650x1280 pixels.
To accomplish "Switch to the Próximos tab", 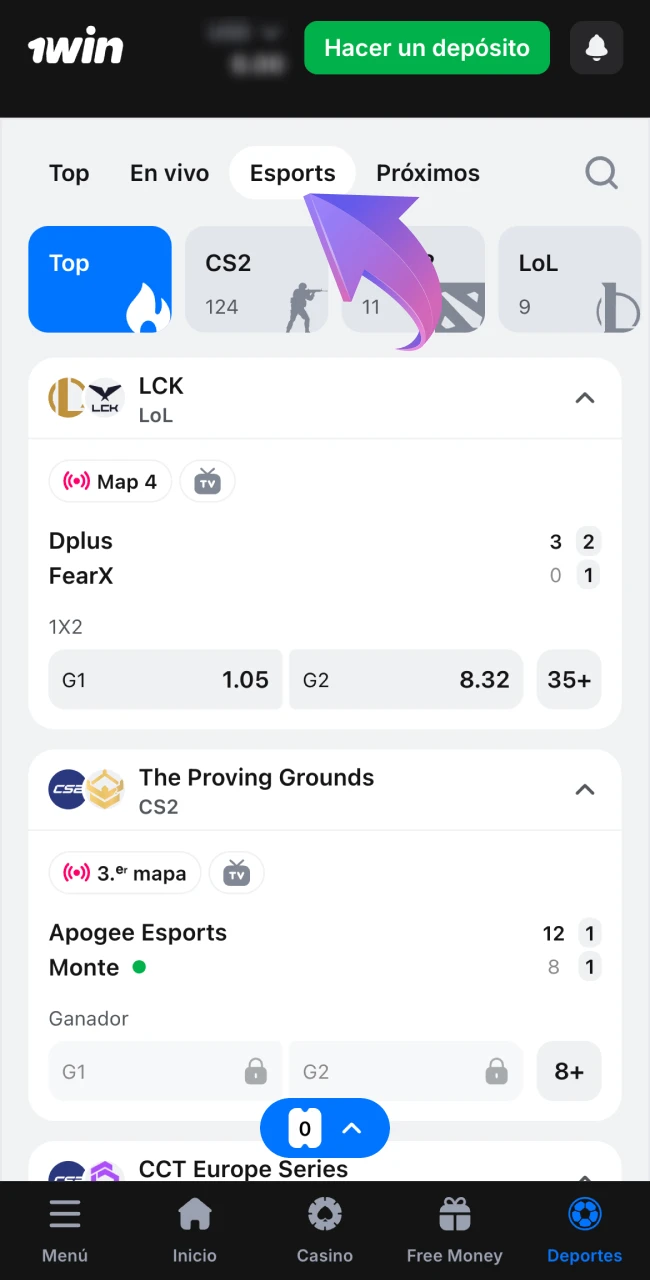I will [x=428, y=173].
